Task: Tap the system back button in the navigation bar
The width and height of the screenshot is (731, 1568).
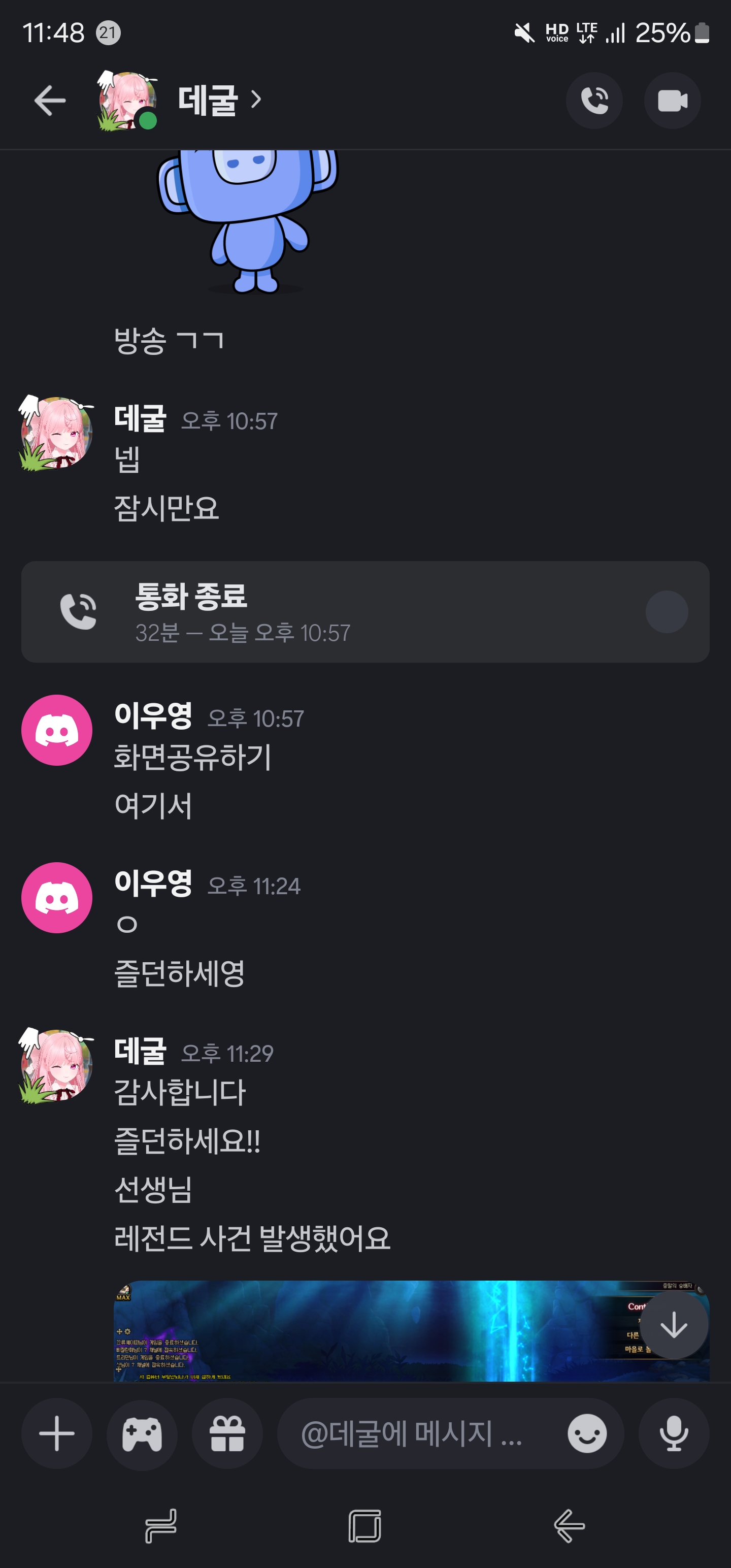Action: pyautogui.click(x=569, y=1526)
